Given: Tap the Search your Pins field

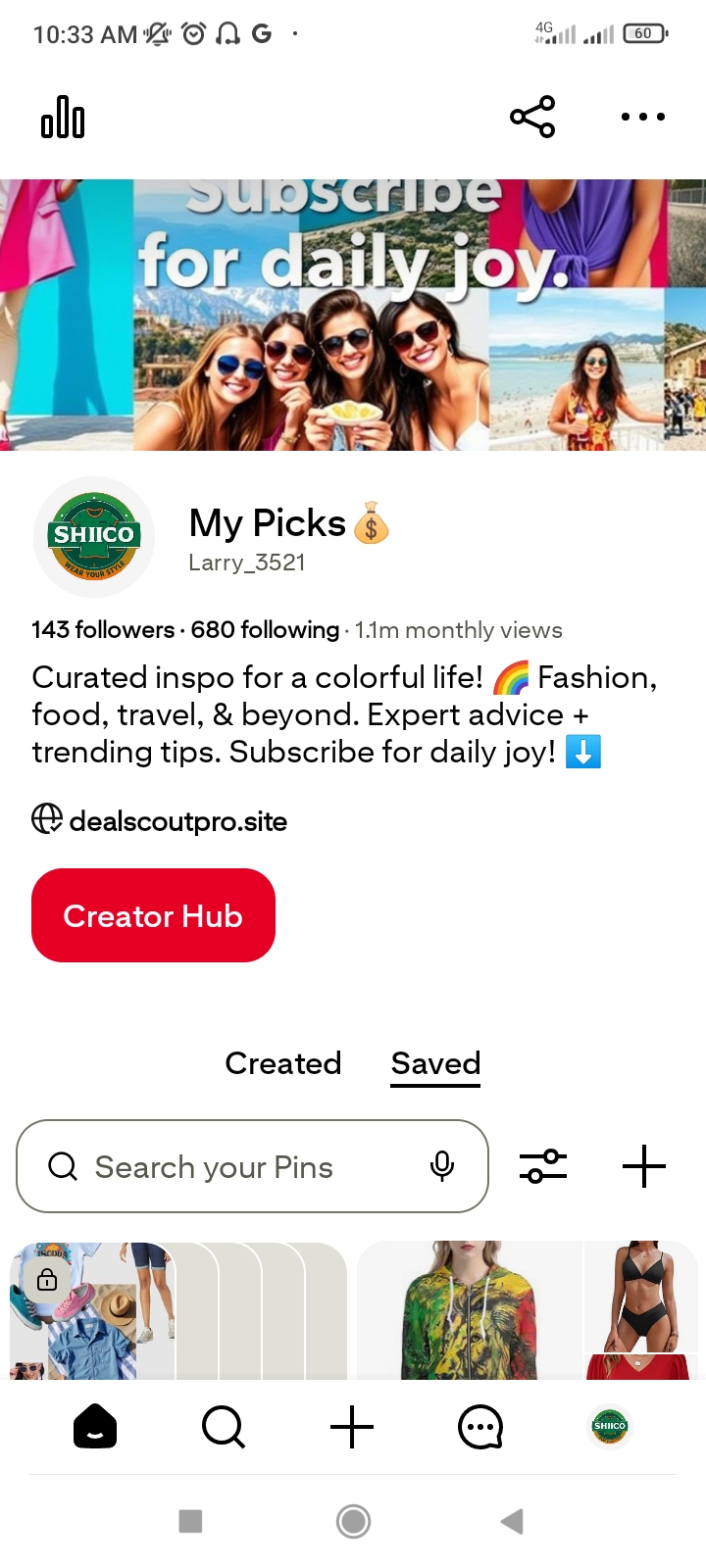Looking at the screenshot, I should tap(235, 1166).
